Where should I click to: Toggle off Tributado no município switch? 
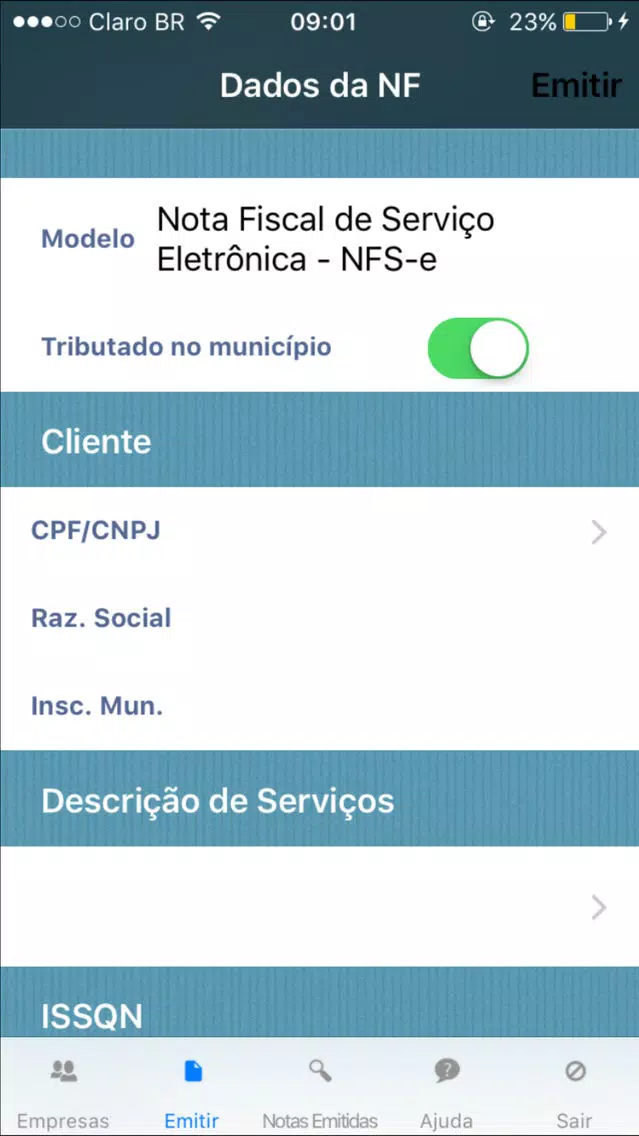point(478,348)
